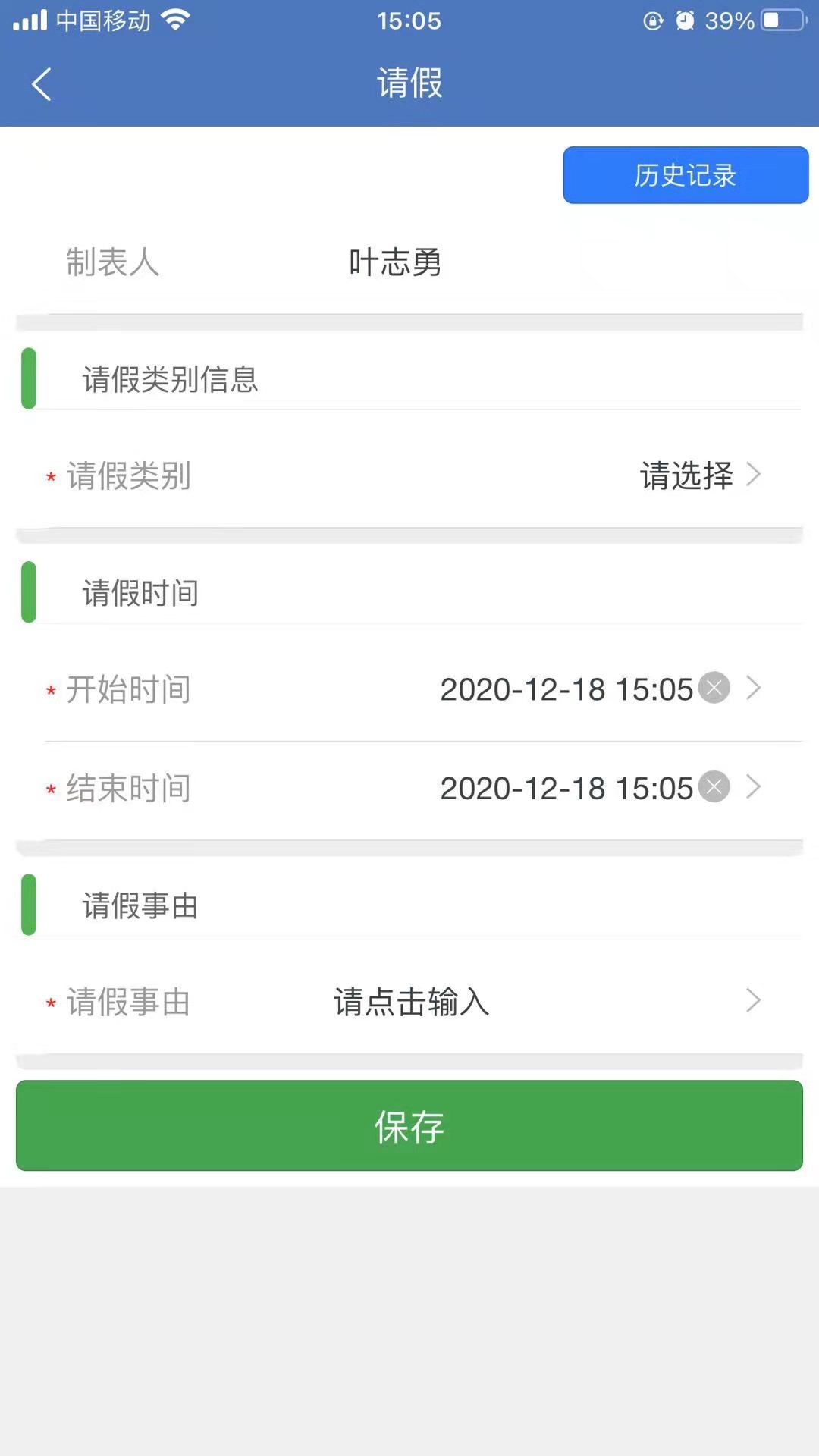Expand the 开始时间 picker with its chevron
The image size is (819, 1456).
click(x=754, y=689)
